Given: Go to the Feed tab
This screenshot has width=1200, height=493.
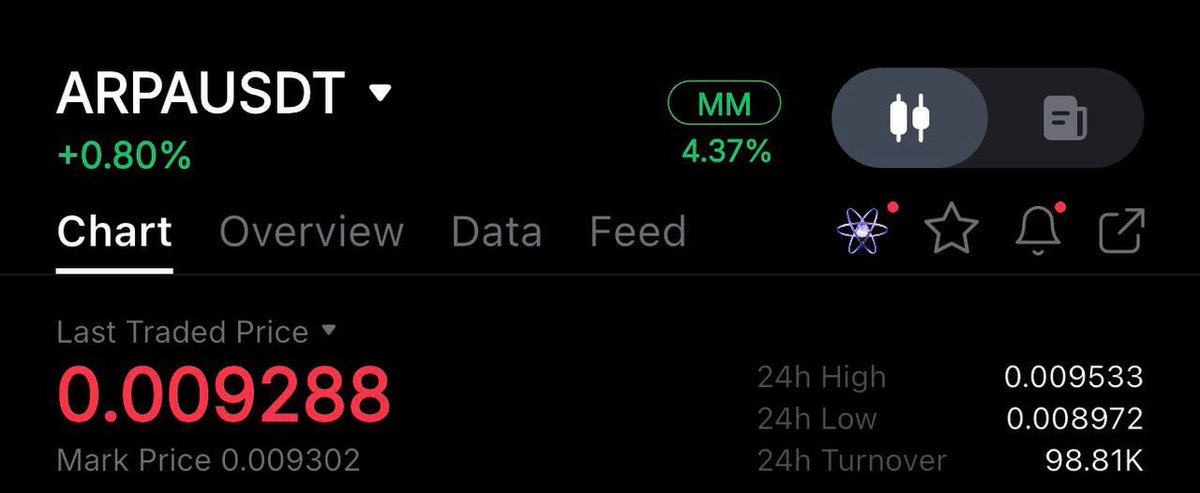Looking at the screenshot, I should 638,232.
